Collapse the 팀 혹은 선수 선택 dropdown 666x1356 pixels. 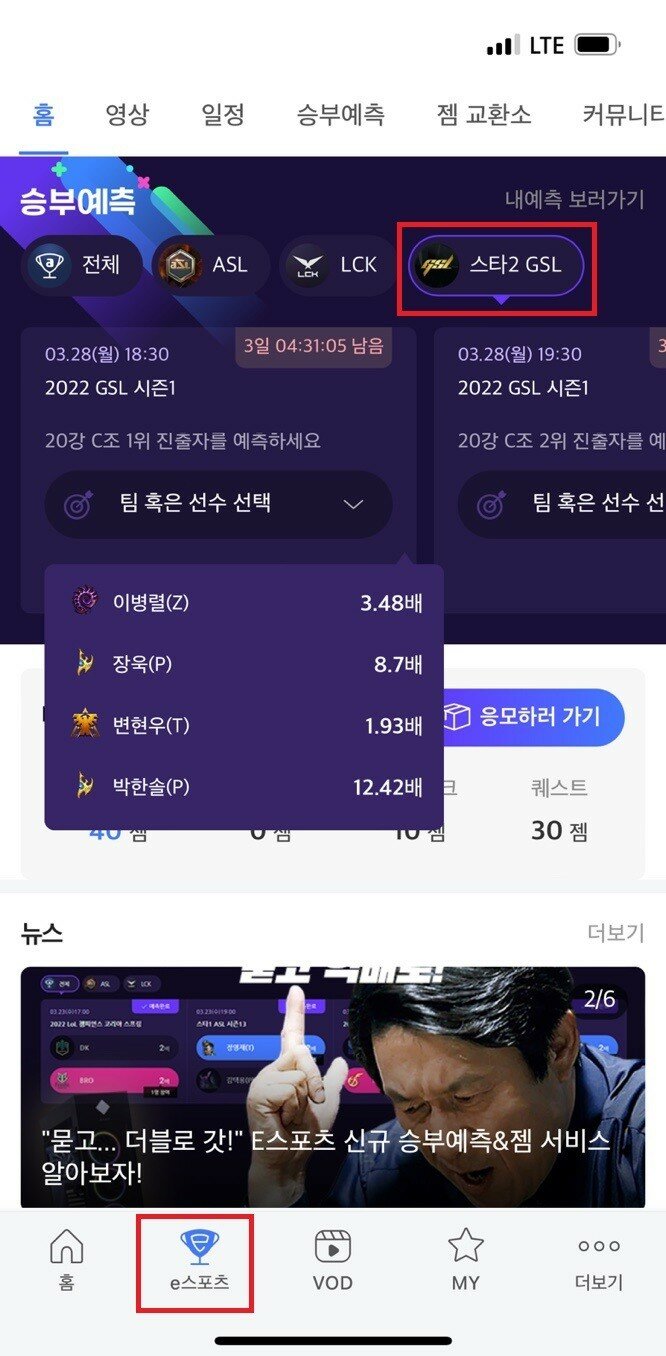click(219, 504)
